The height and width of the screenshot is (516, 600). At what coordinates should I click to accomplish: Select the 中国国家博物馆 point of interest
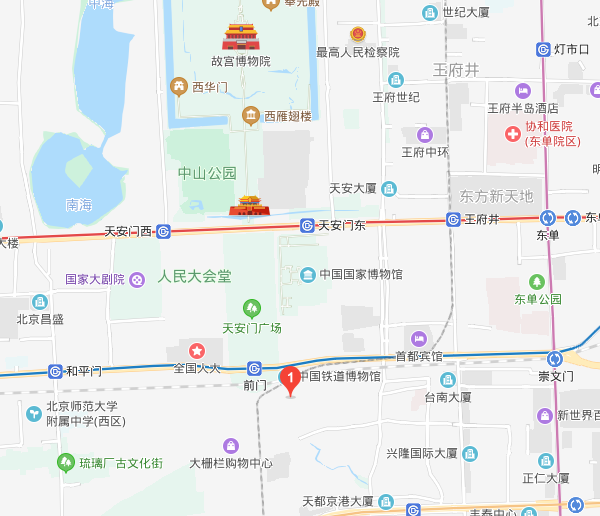pyautogui.click(x=308, y=274)
